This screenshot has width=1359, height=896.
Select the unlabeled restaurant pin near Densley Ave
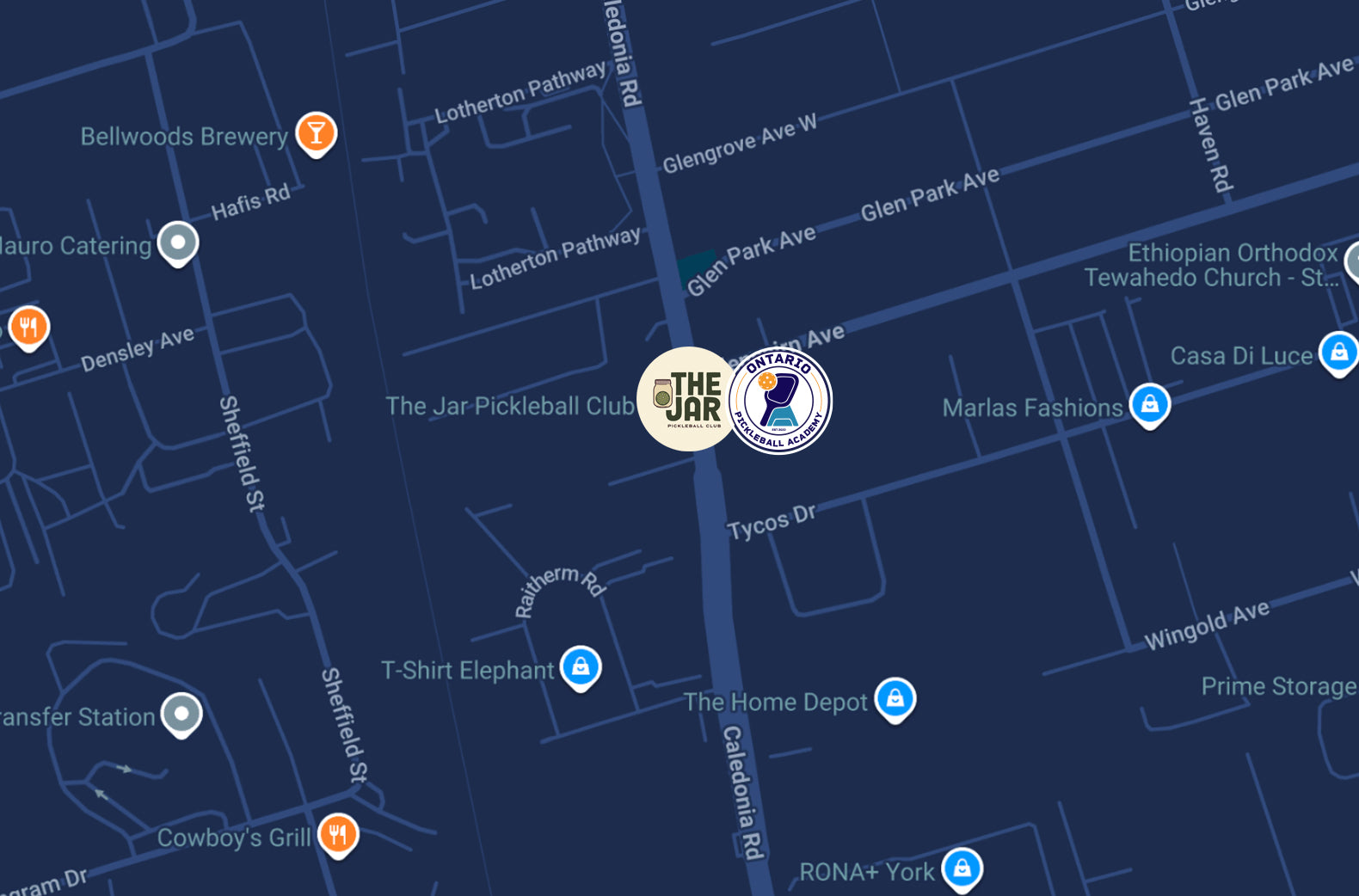(x=28, y=327)
